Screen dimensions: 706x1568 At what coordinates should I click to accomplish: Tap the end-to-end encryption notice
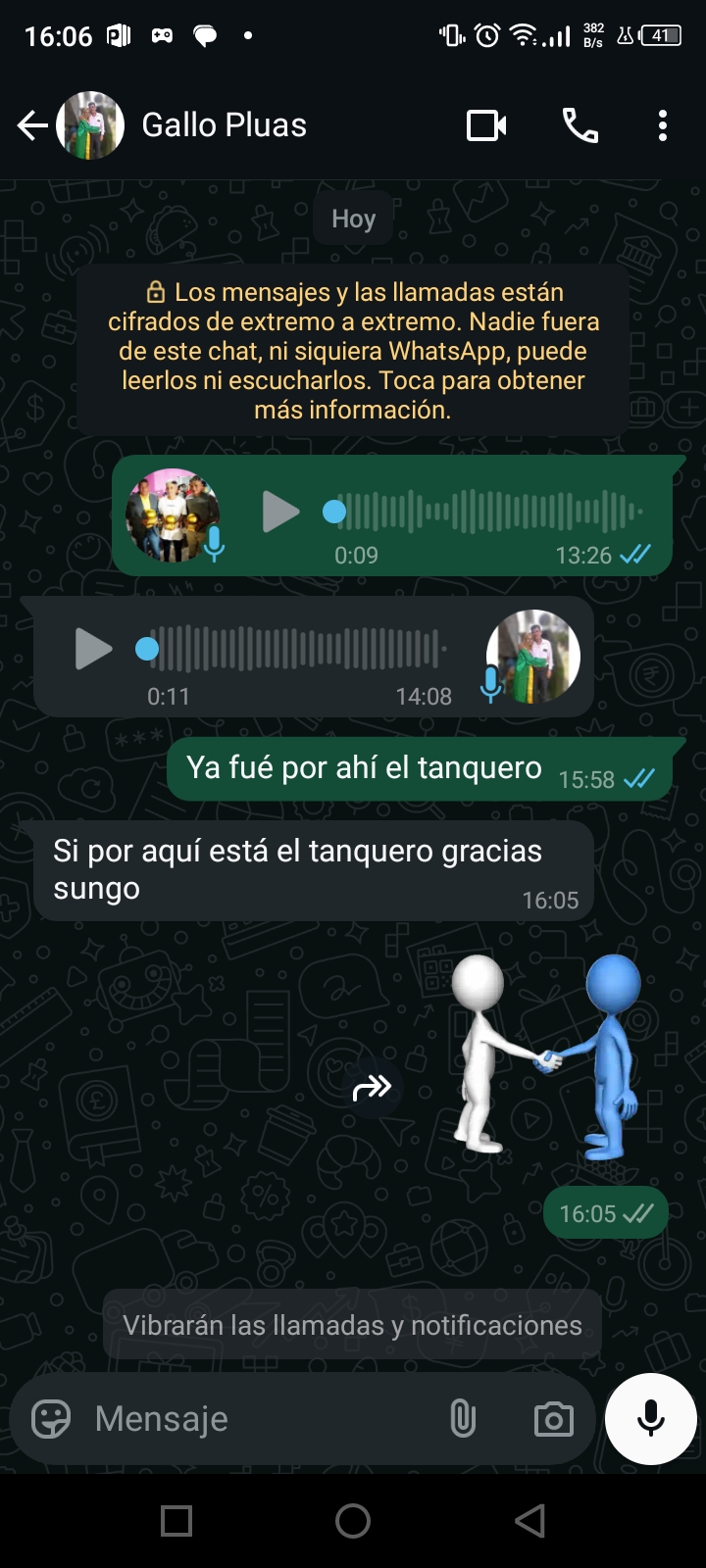[x=353, y=350]
